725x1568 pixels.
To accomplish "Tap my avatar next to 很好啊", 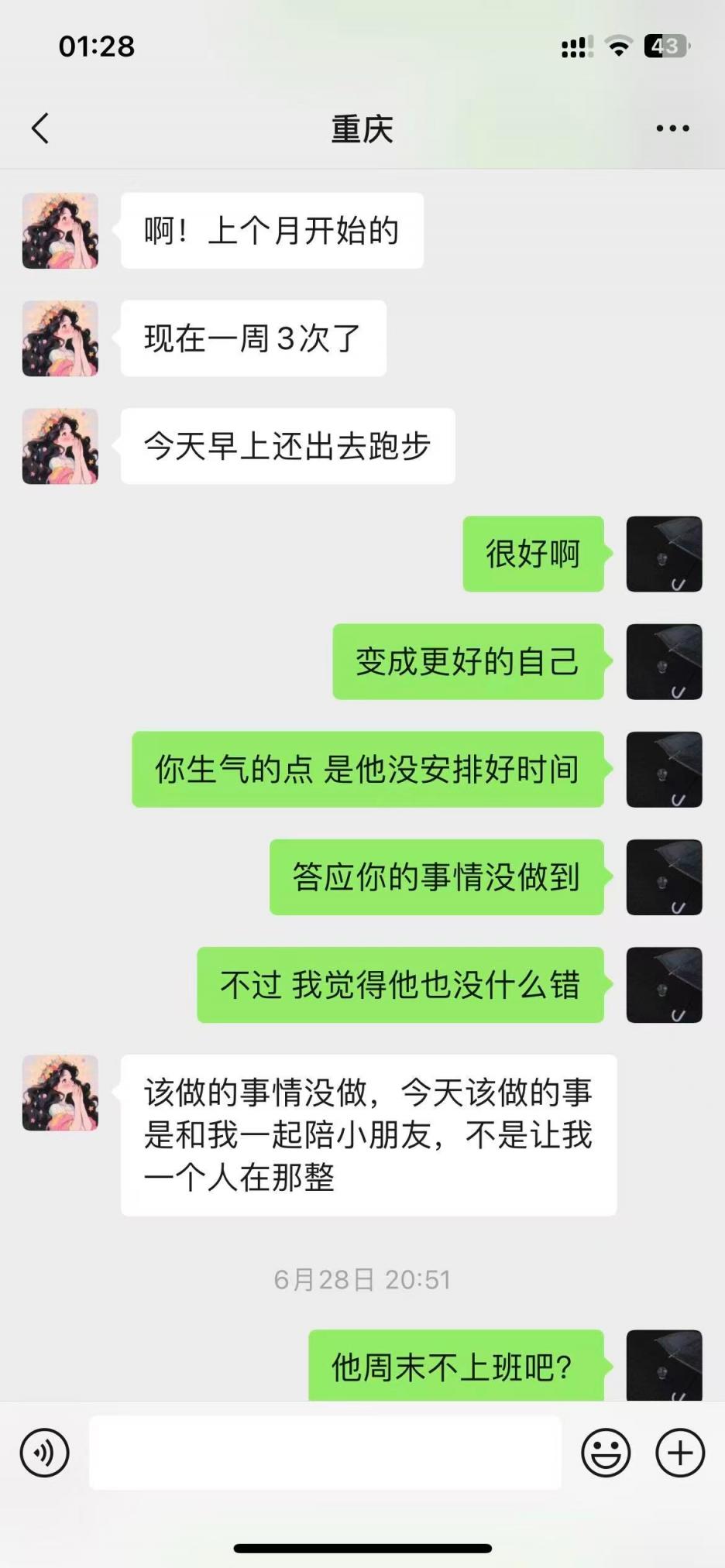I will click(x=664, y=554).
